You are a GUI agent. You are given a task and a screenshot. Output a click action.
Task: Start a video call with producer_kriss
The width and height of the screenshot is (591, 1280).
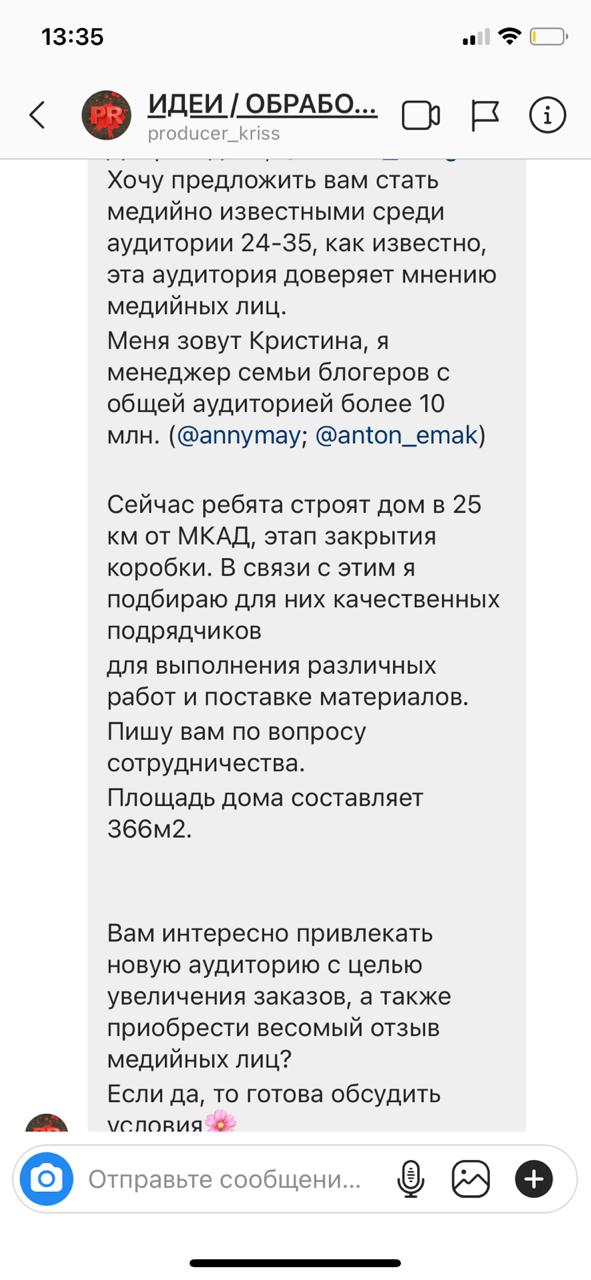point(421,116)
